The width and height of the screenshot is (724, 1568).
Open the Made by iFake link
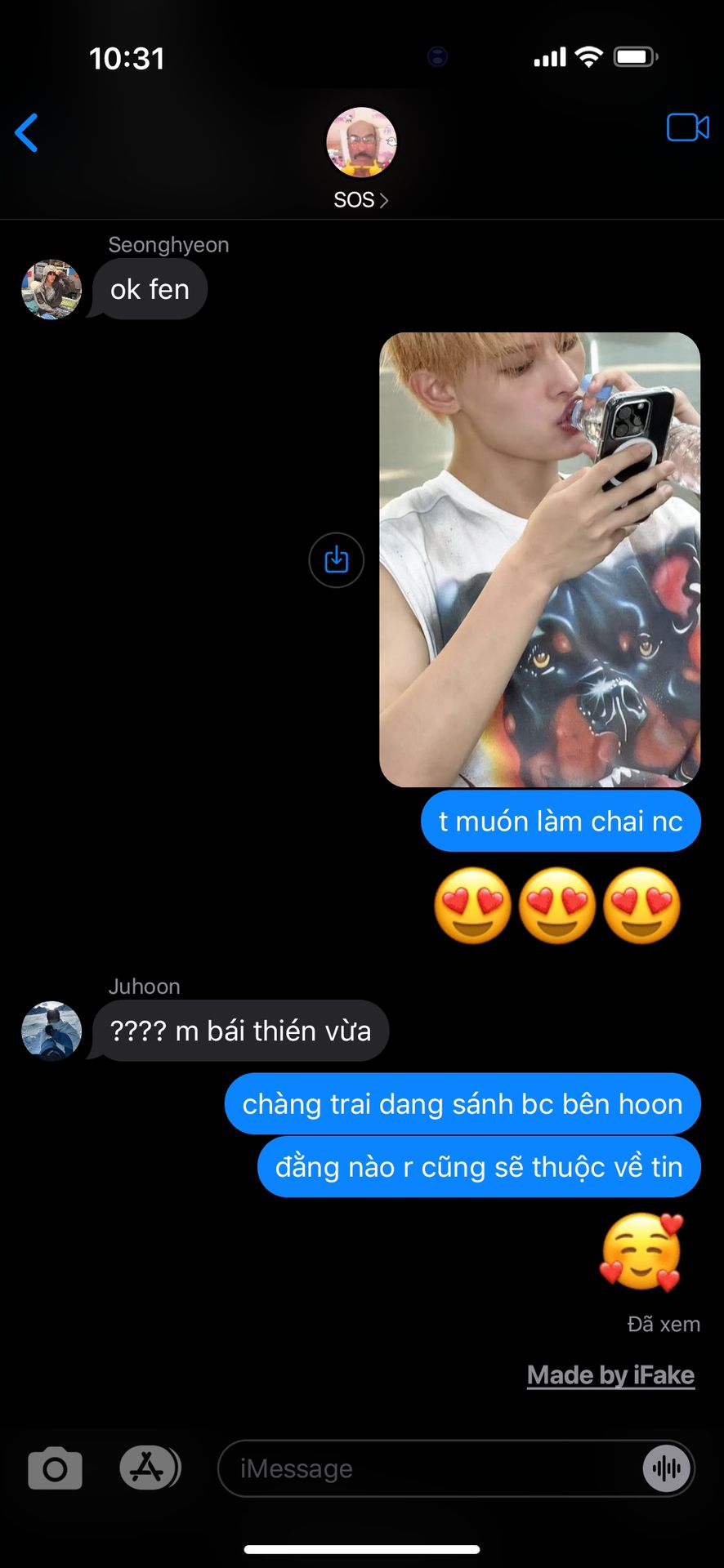pos(610,1375)
